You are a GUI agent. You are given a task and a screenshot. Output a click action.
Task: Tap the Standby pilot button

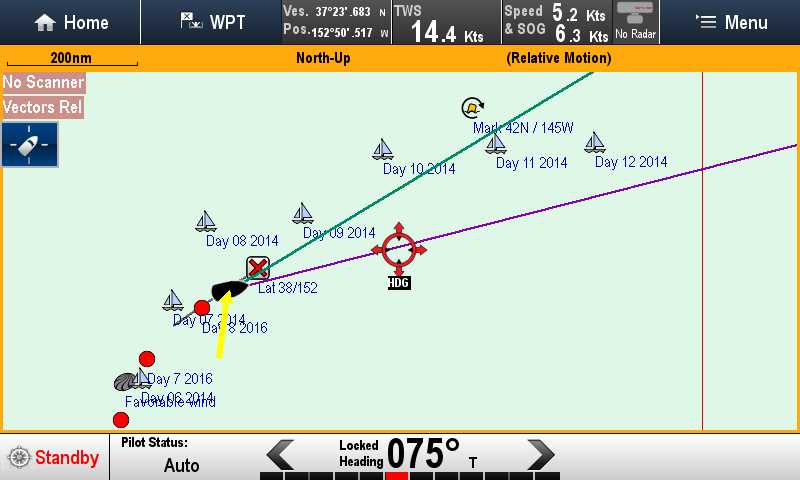click(x=54, y=458)
